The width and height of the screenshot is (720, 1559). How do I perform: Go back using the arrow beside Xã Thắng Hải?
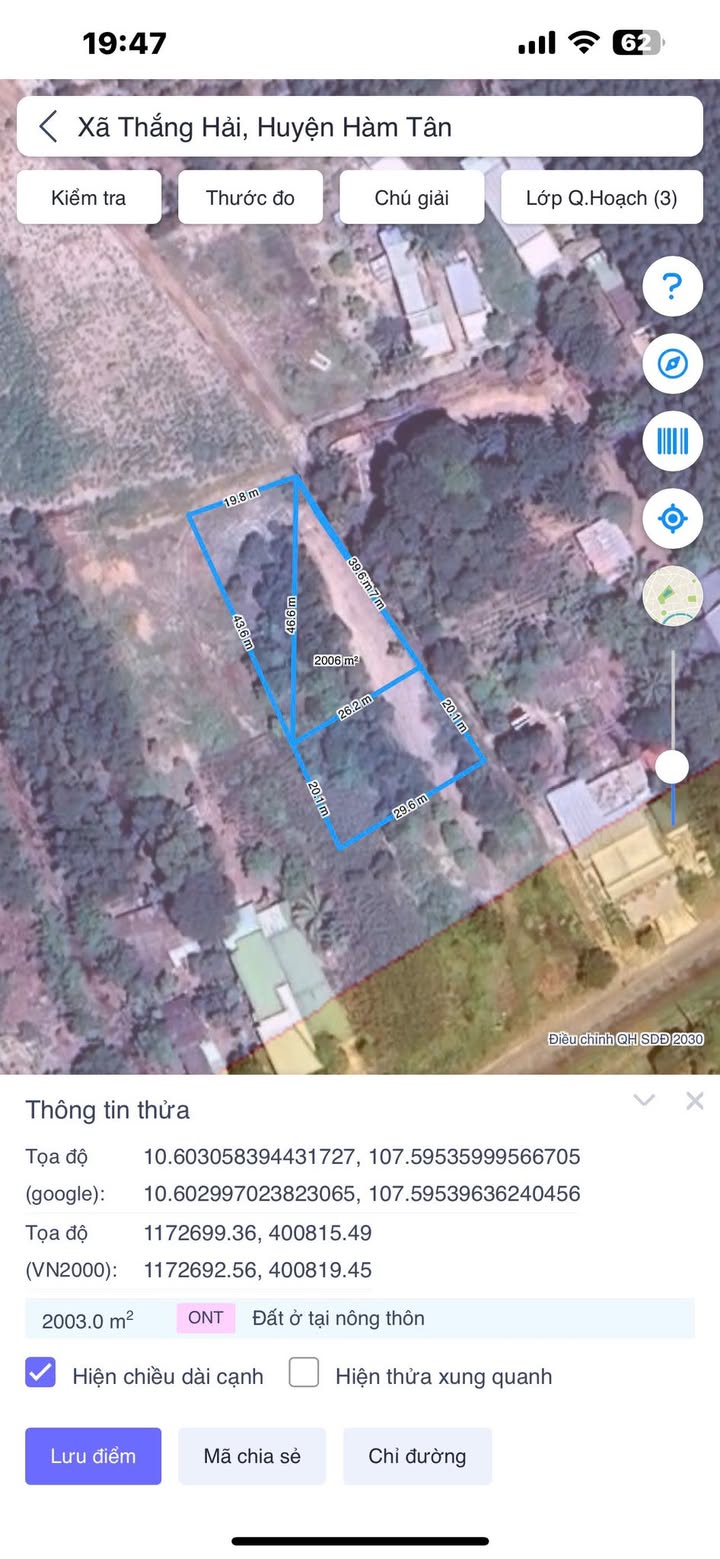coord(48,127)
